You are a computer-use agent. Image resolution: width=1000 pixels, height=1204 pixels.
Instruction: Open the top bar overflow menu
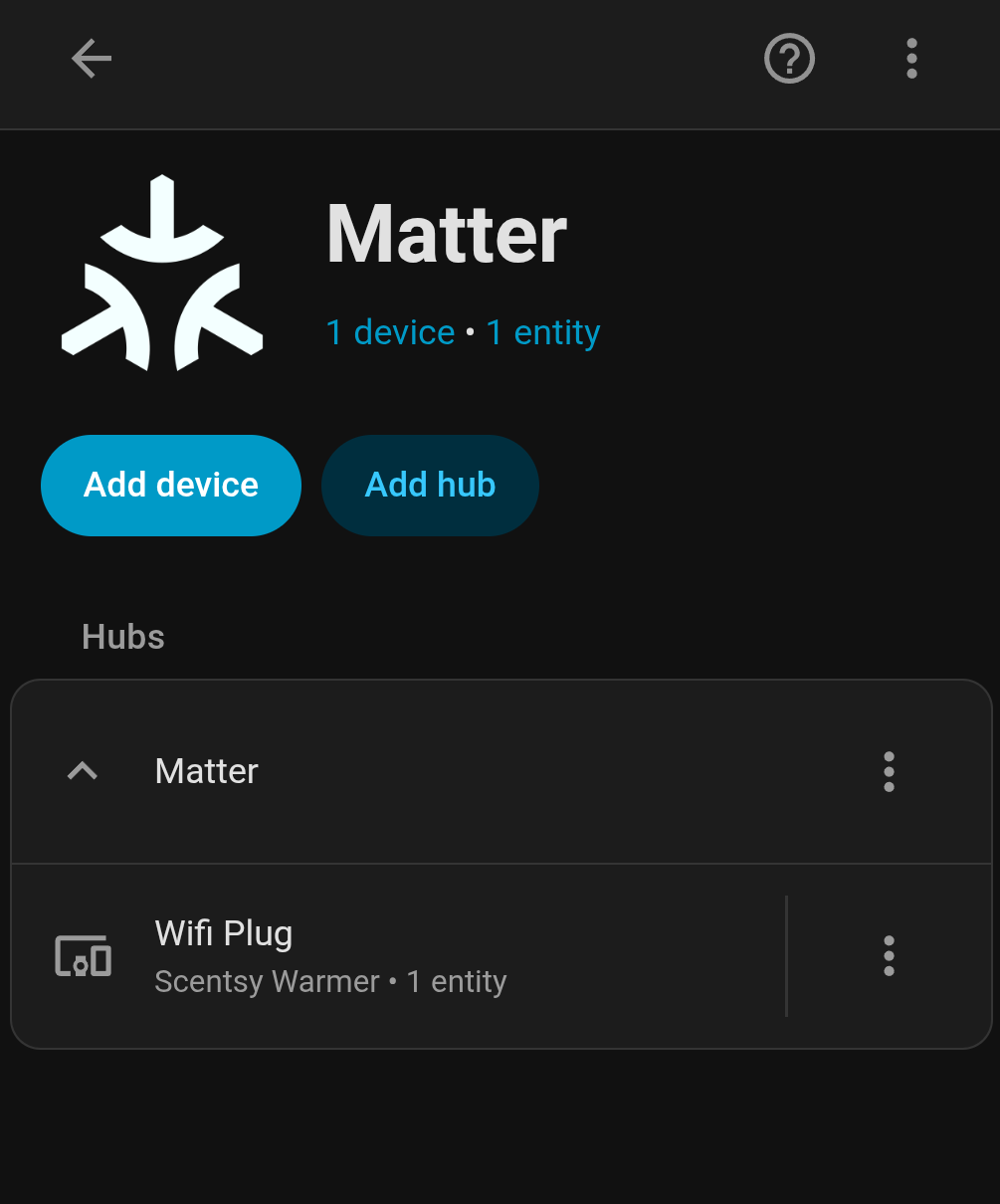tap(911, 59)
